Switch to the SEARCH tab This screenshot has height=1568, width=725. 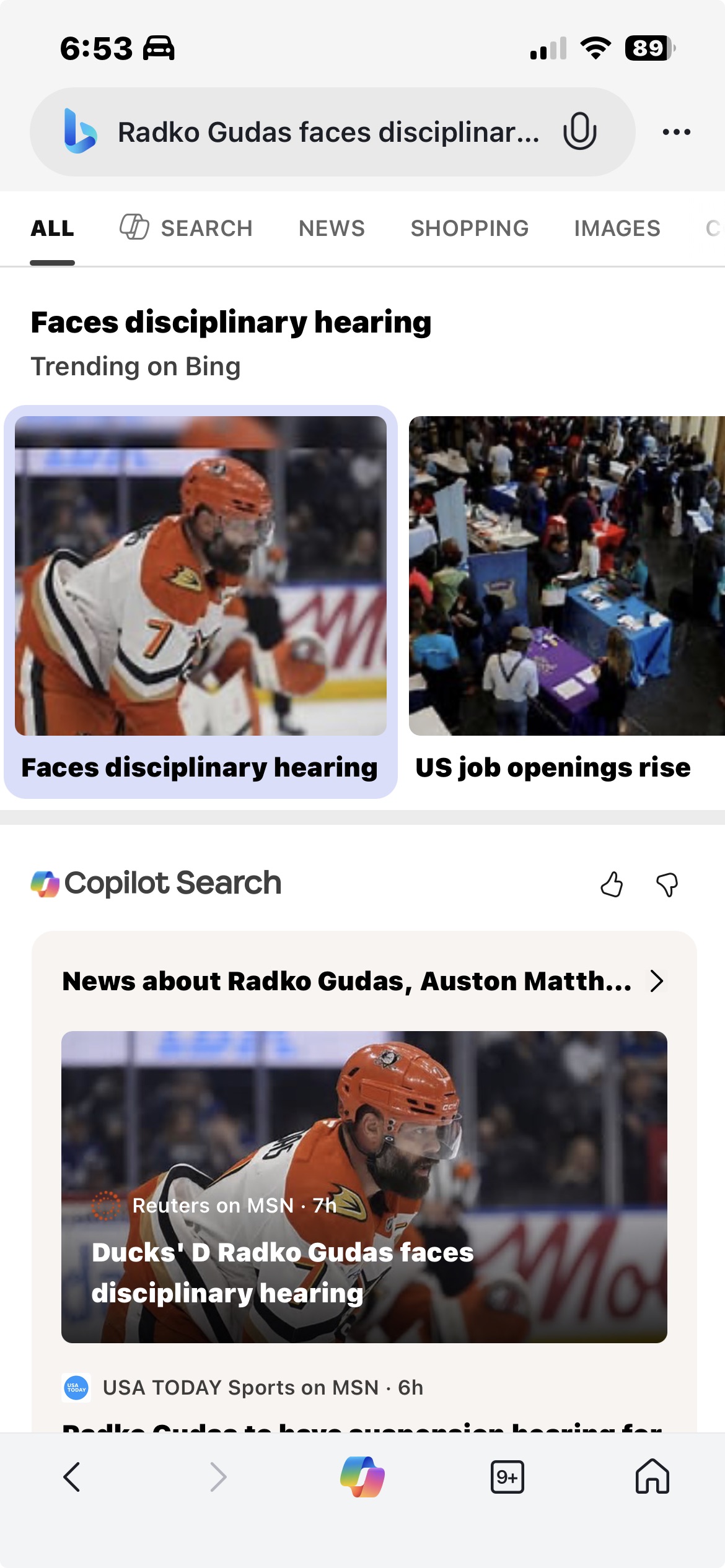[x=187, y=229]
